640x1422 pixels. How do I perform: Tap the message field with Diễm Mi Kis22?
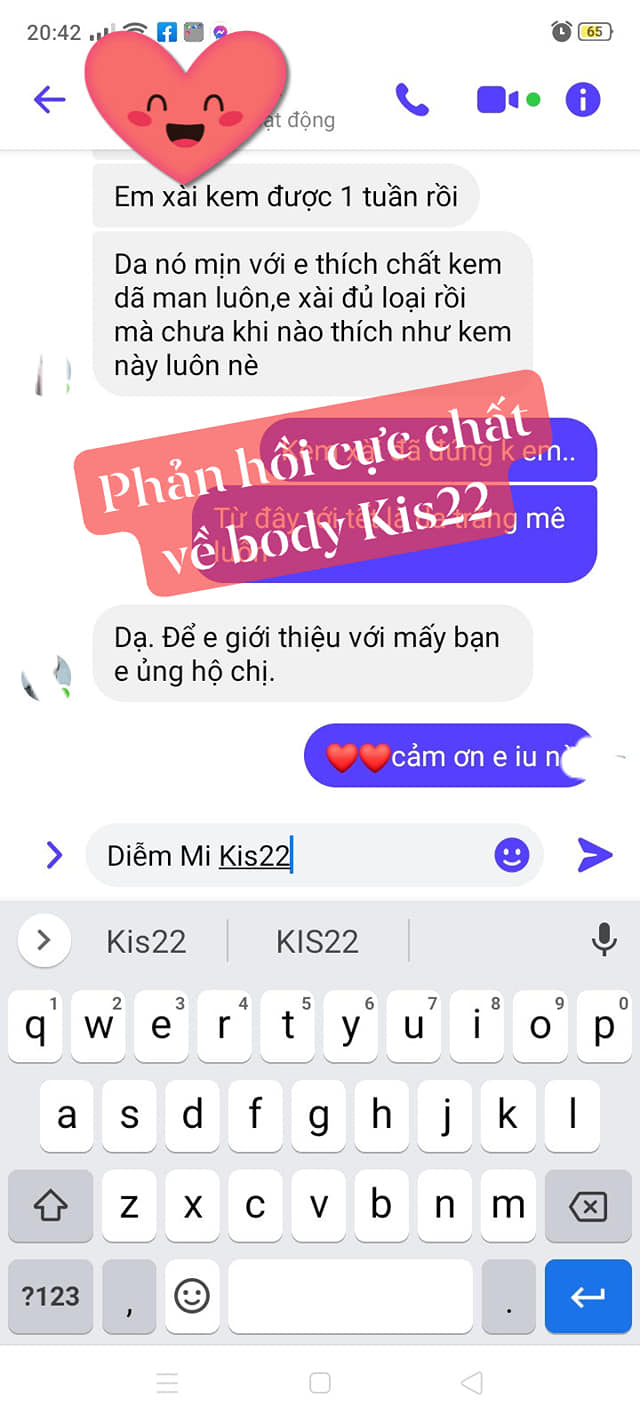coord(290,855)
